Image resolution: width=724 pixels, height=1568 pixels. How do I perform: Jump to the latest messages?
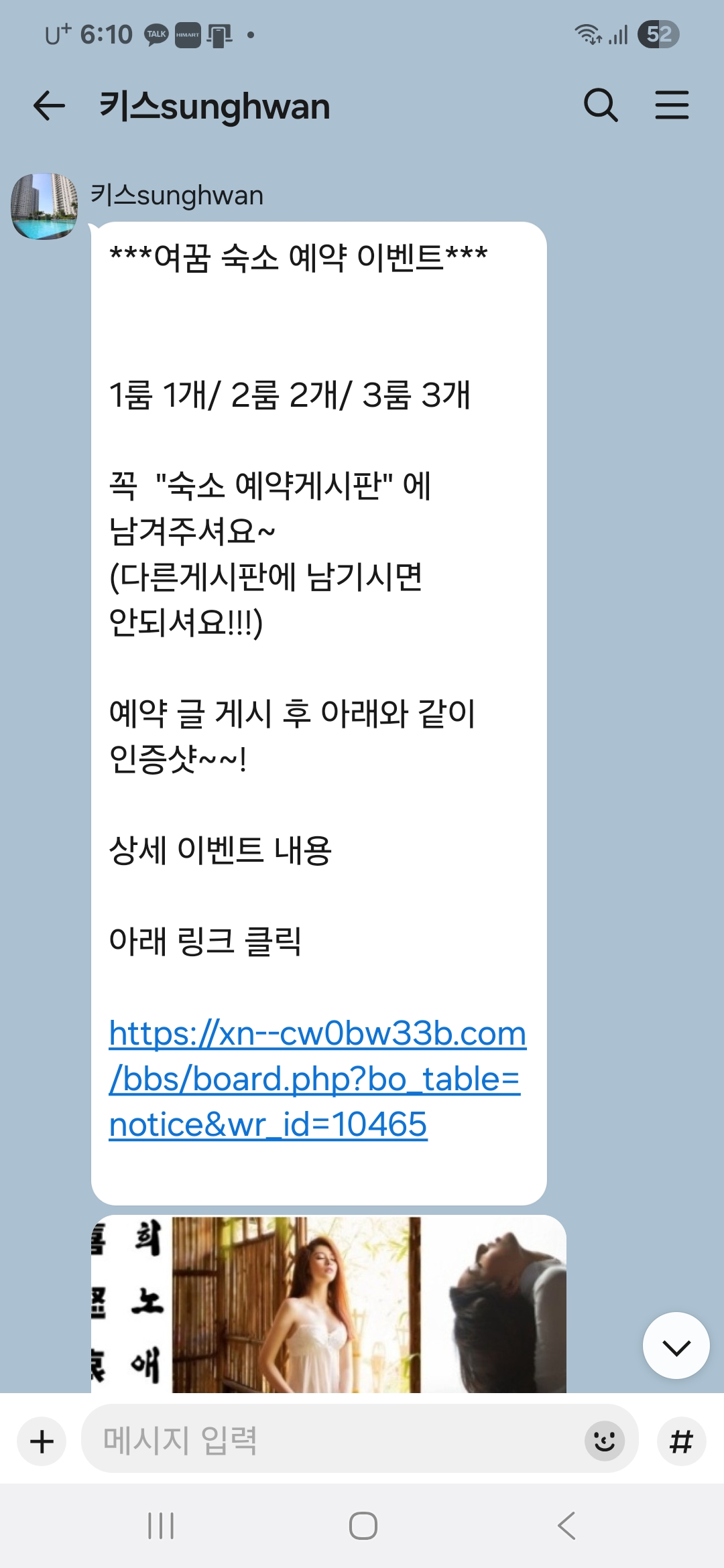pos(676,1346)
